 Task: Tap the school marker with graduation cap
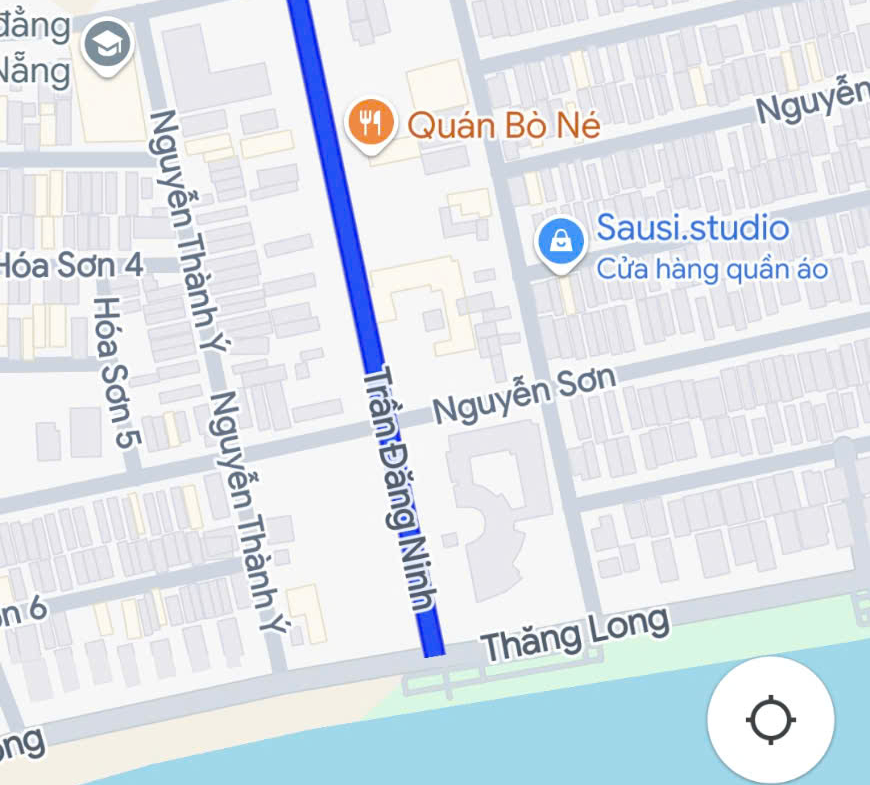(x=106, y=45)
